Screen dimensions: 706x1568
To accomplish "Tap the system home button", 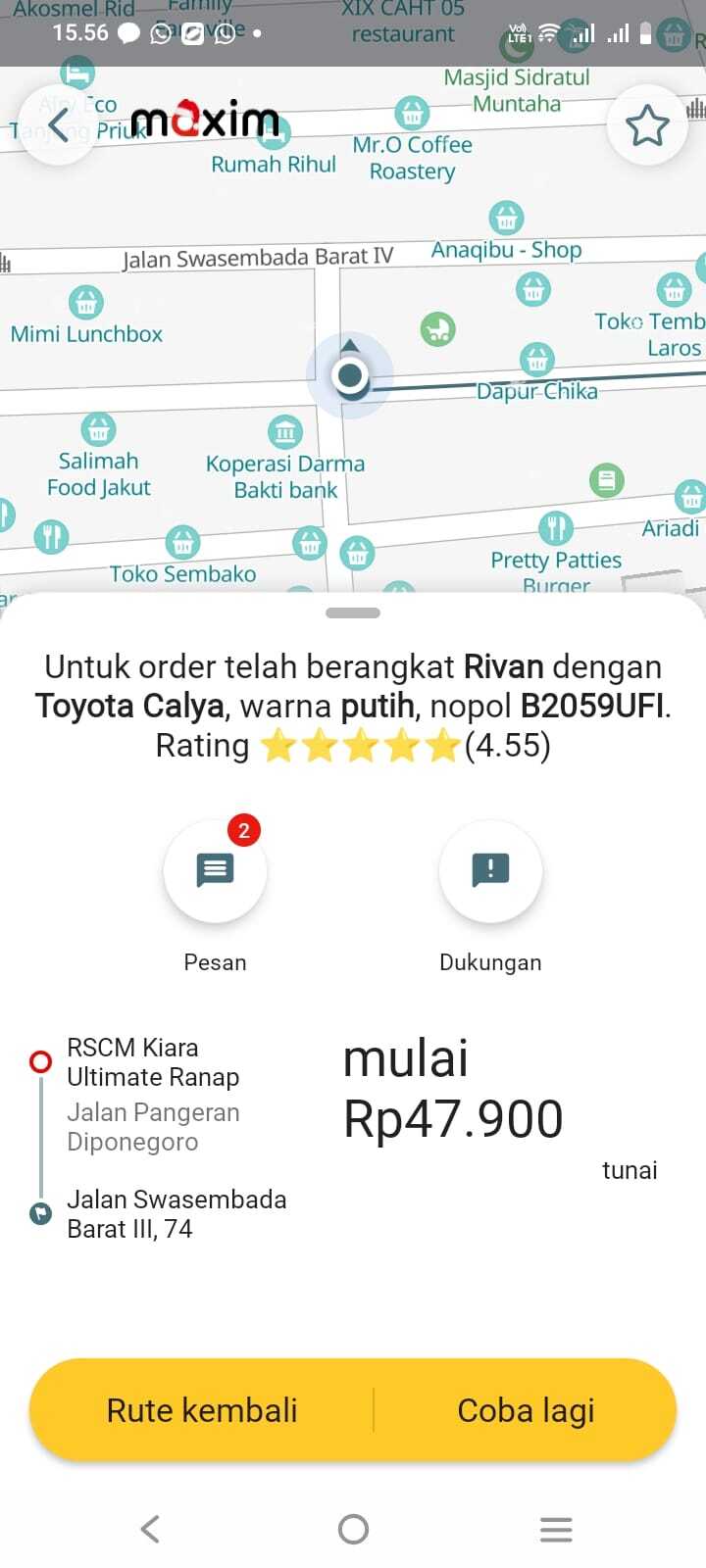I will [353, 1529].
